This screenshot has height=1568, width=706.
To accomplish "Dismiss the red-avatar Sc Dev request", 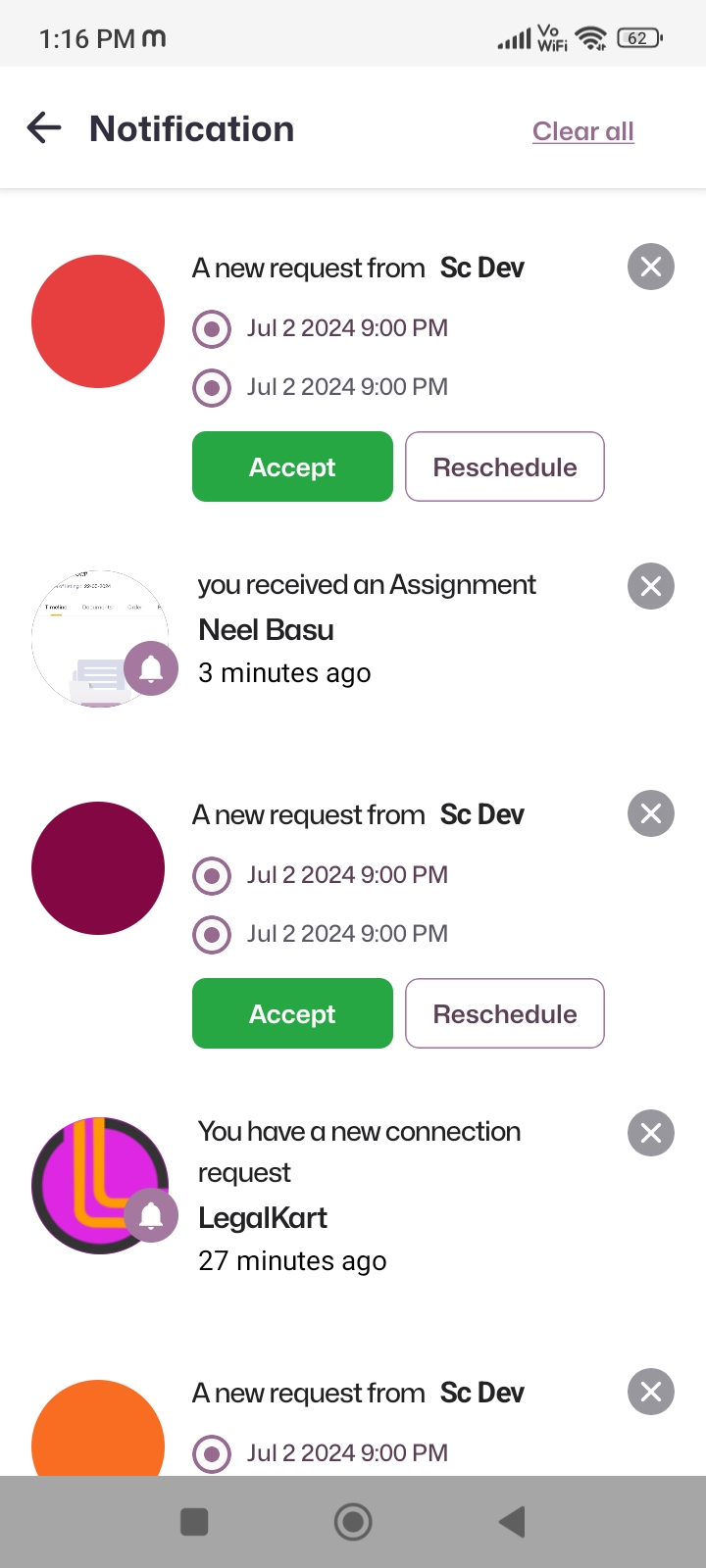I will 650,267.
